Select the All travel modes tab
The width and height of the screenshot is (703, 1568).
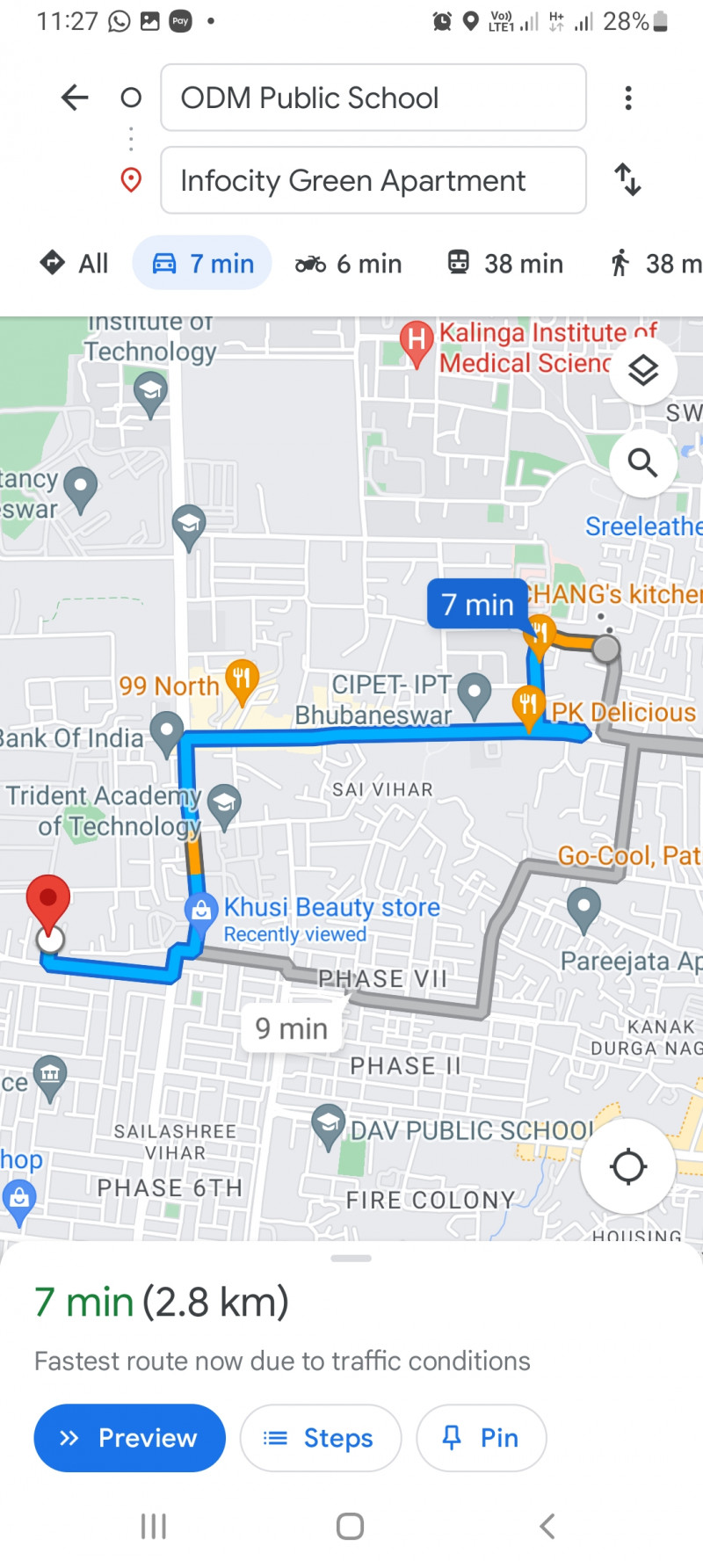click(x=75, y=263)
